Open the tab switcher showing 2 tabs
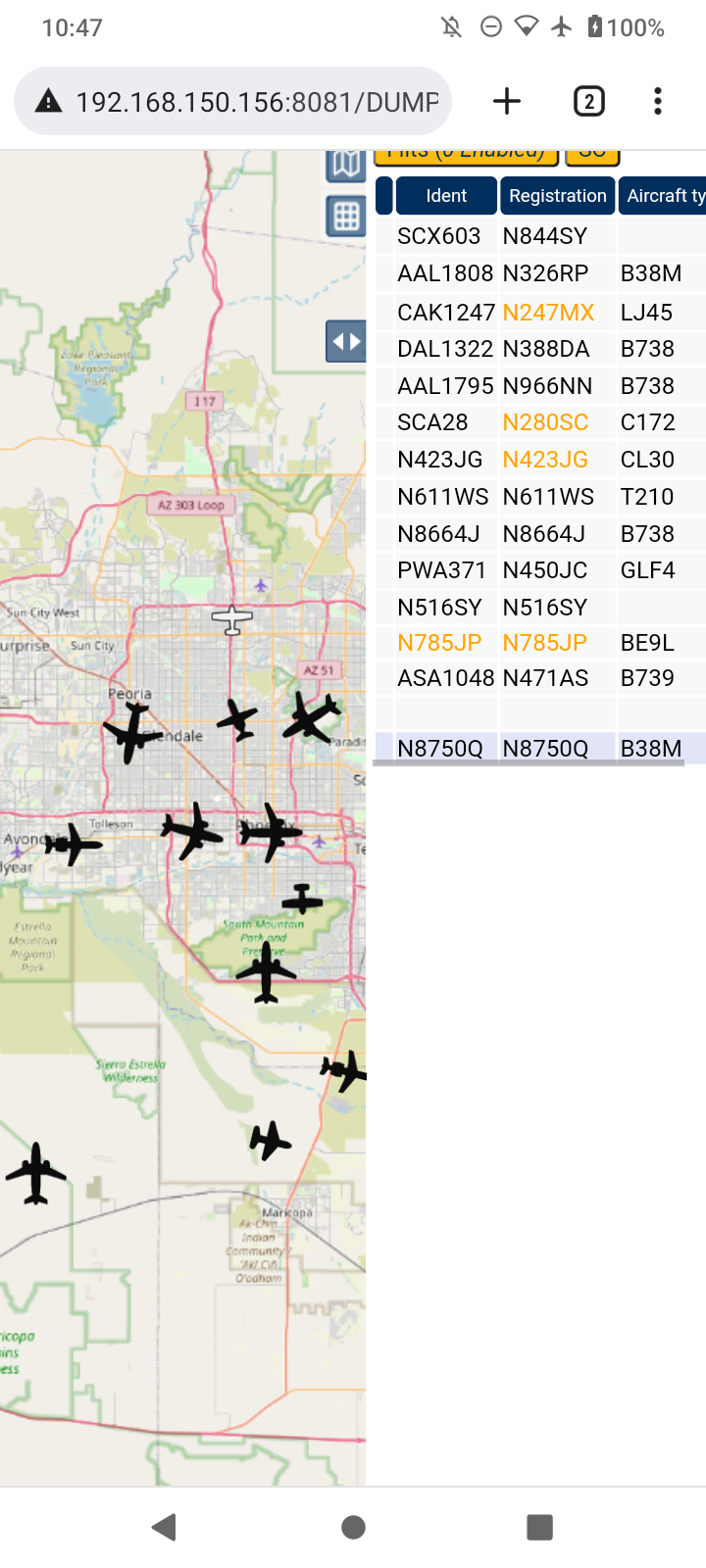This screenshot has width=706, height=1568. coord(588,101)
